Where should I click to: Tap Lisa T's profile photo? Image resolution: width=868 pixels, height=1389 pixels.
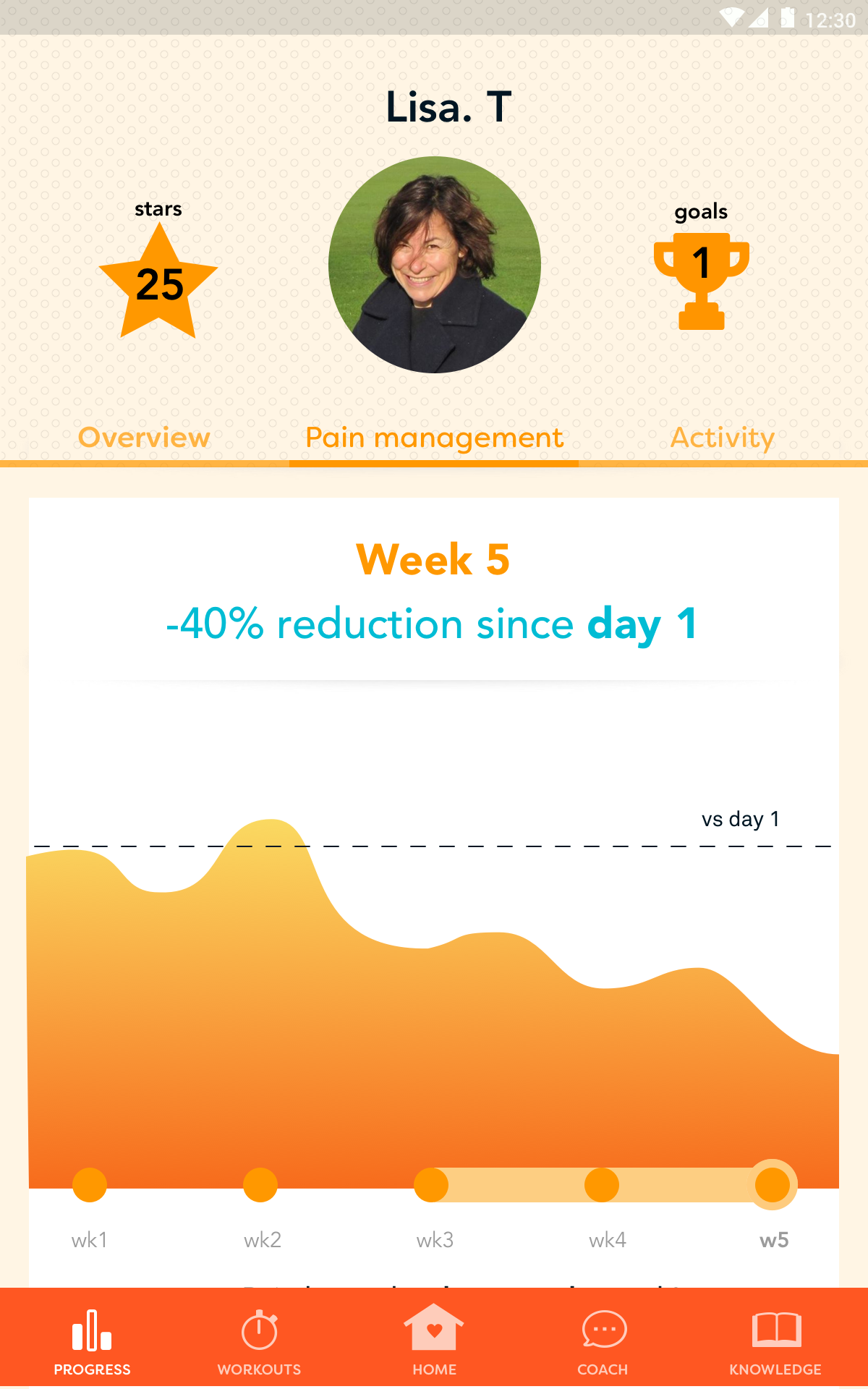(434, 265)
